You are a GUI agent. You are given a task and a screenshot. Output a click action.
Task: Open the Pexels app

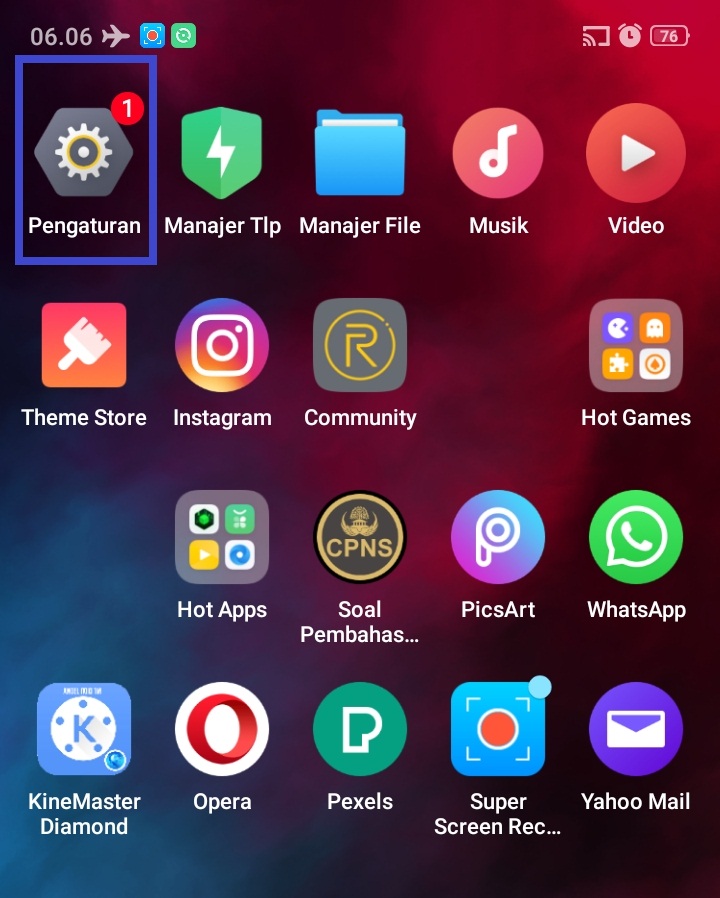360,729
